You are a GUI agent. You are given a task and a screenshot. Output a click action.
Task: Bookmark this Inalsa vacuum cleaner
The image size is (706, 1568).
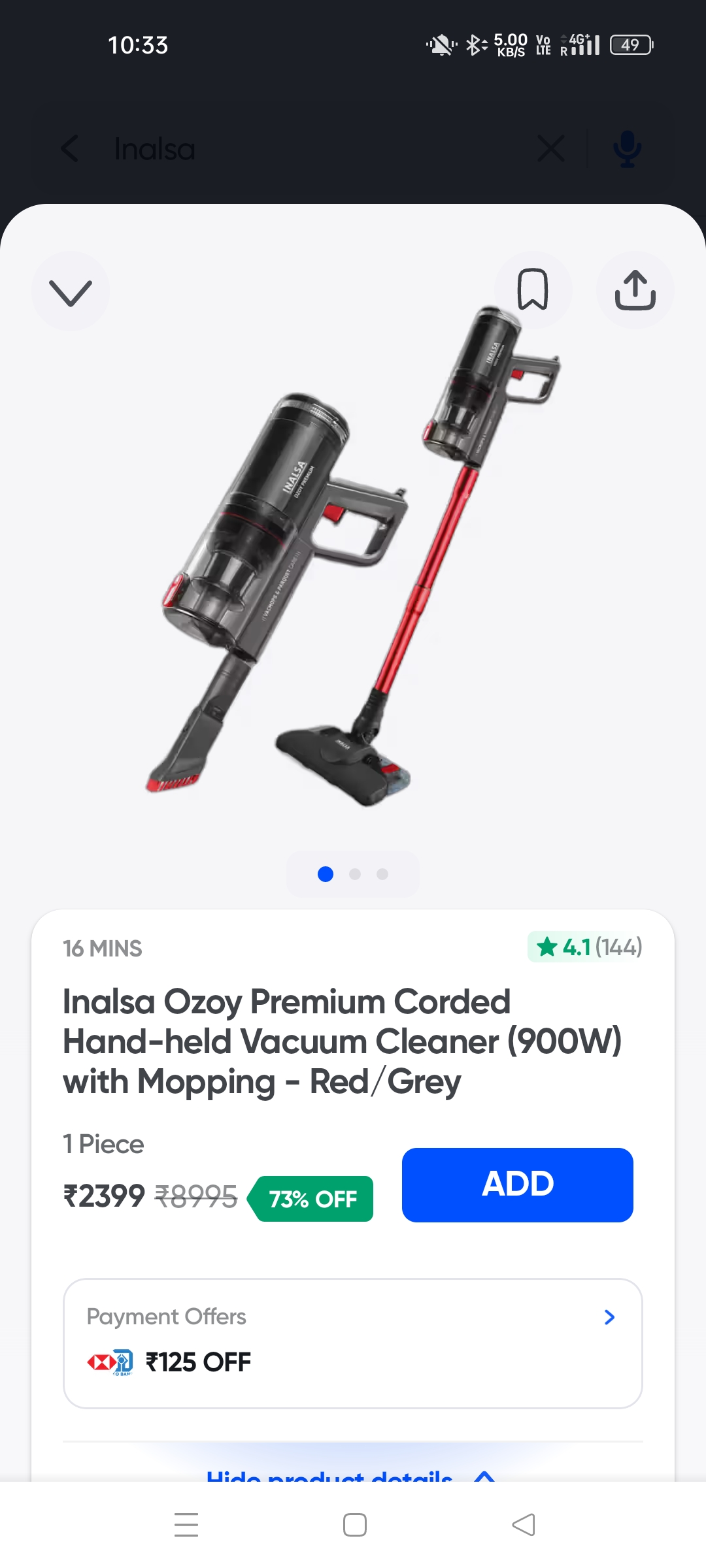533,289
